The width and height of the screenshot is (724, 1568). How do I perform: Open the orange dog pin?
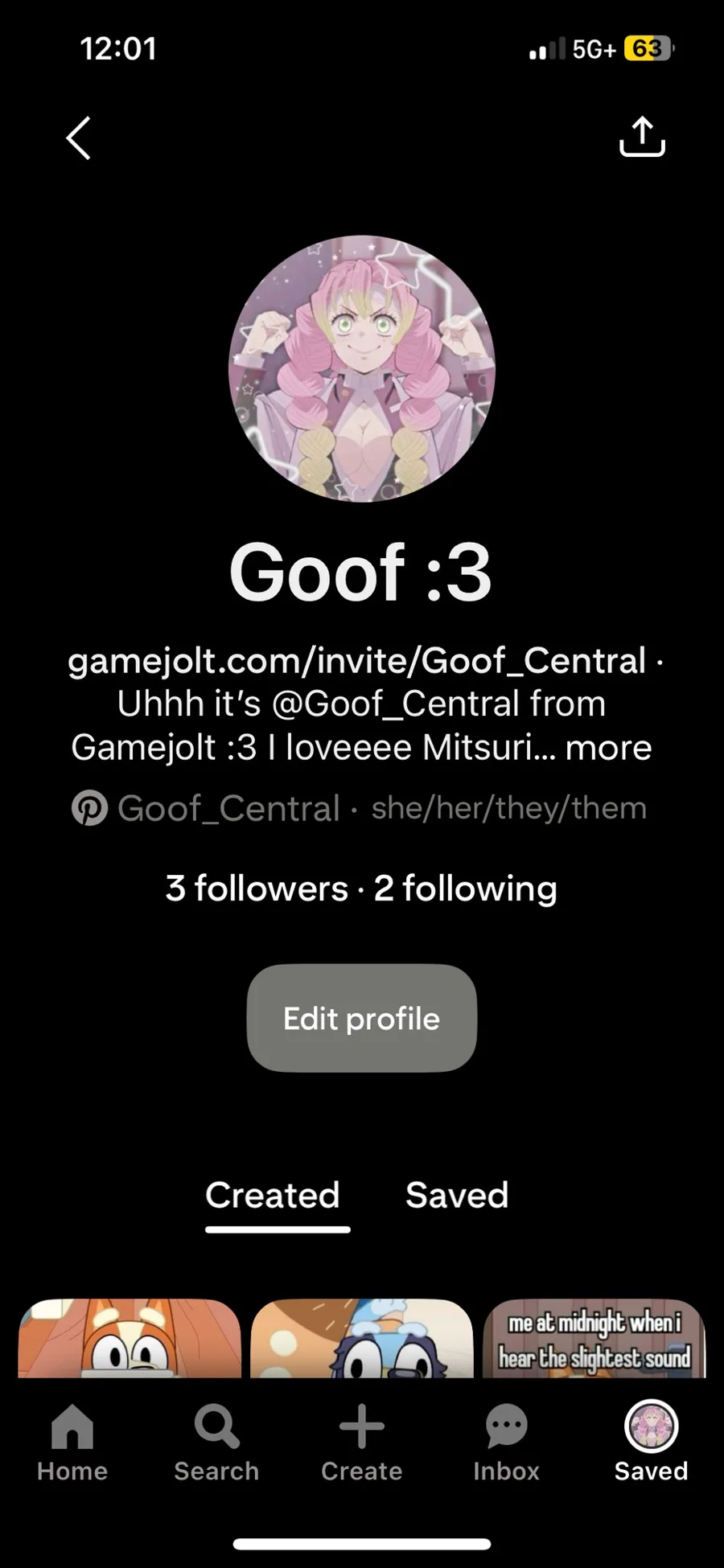(130, 1338)
